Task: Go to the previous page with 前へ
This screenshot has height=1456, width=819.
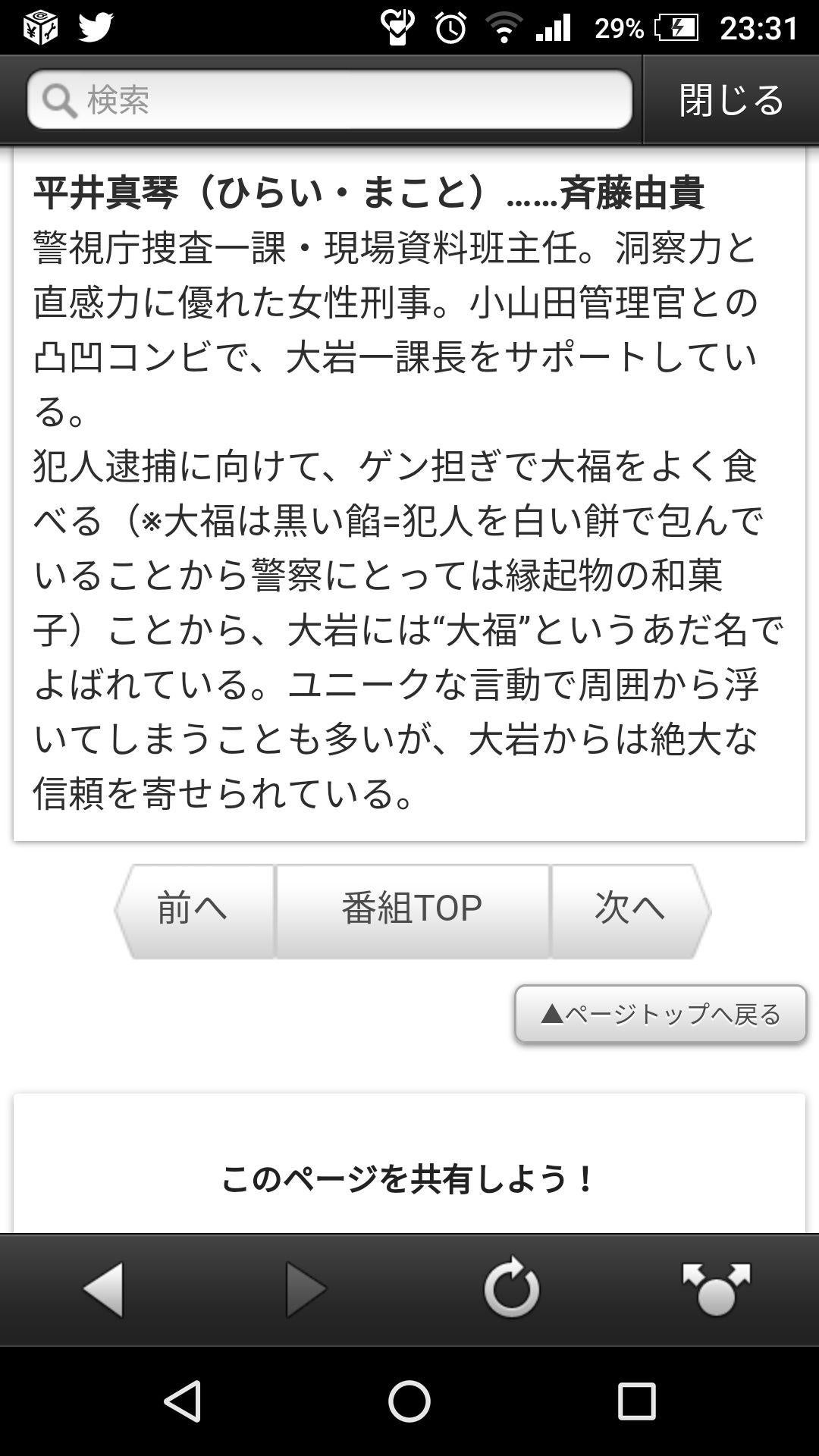Action: point(194,910)
